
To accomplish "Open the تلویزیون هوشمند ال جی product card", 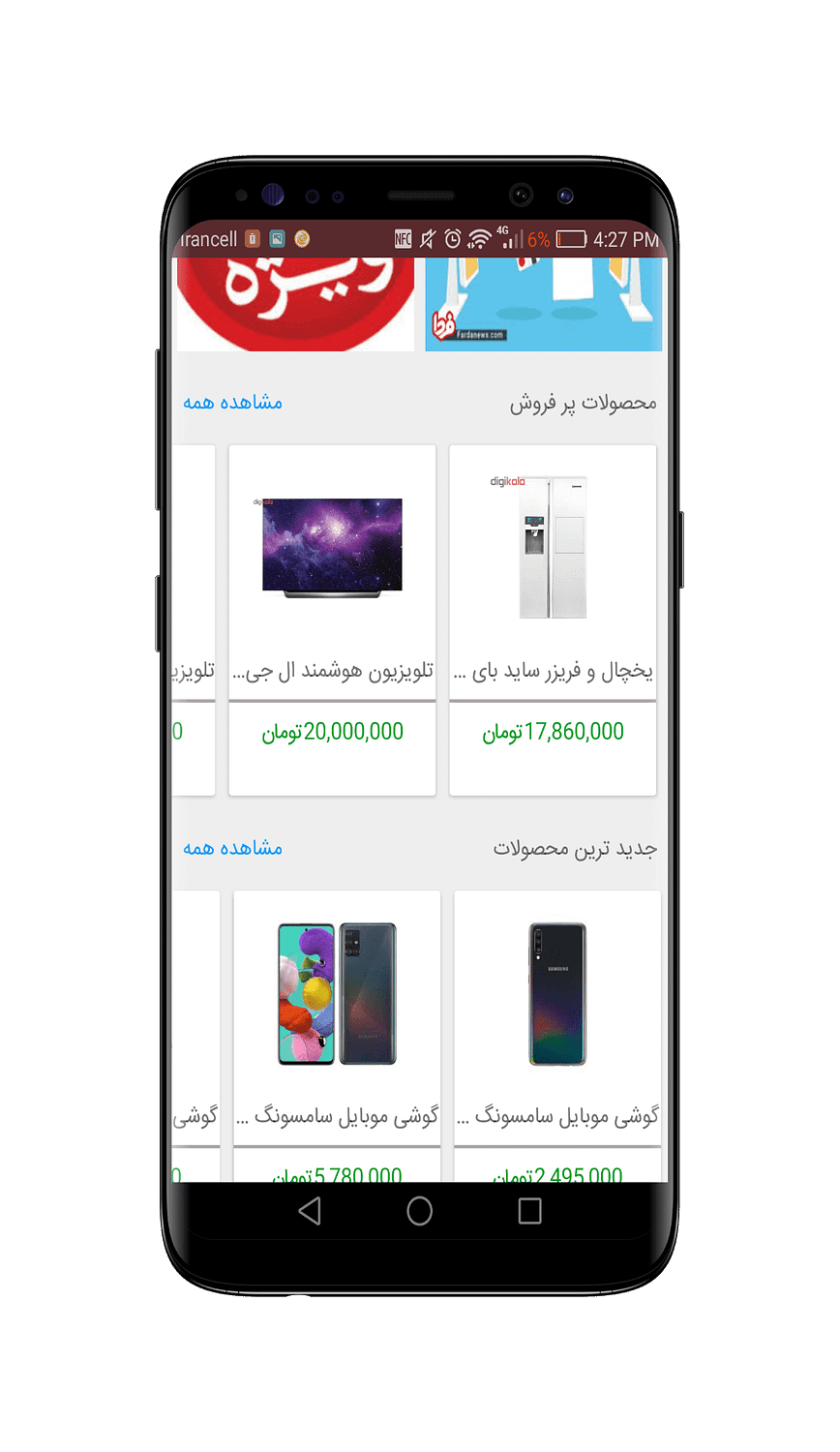I will [x=332, y=620].
